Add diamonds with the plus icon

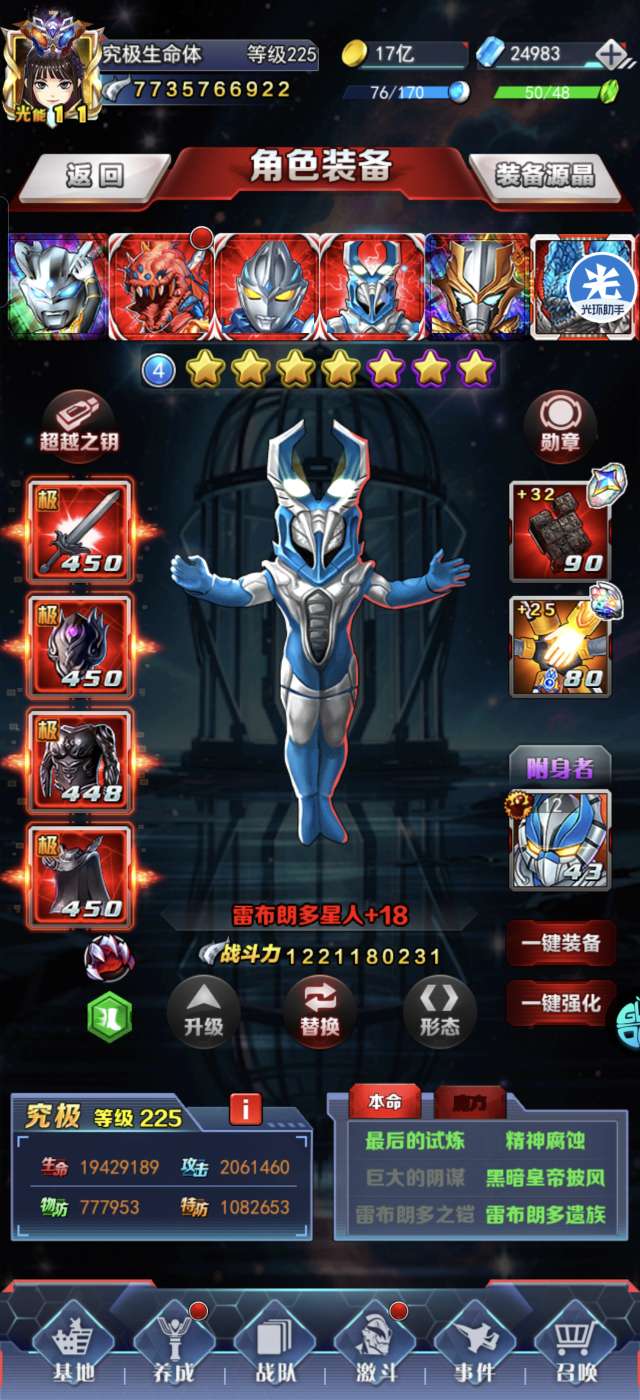pyautogui.click(x=611, y=54)
